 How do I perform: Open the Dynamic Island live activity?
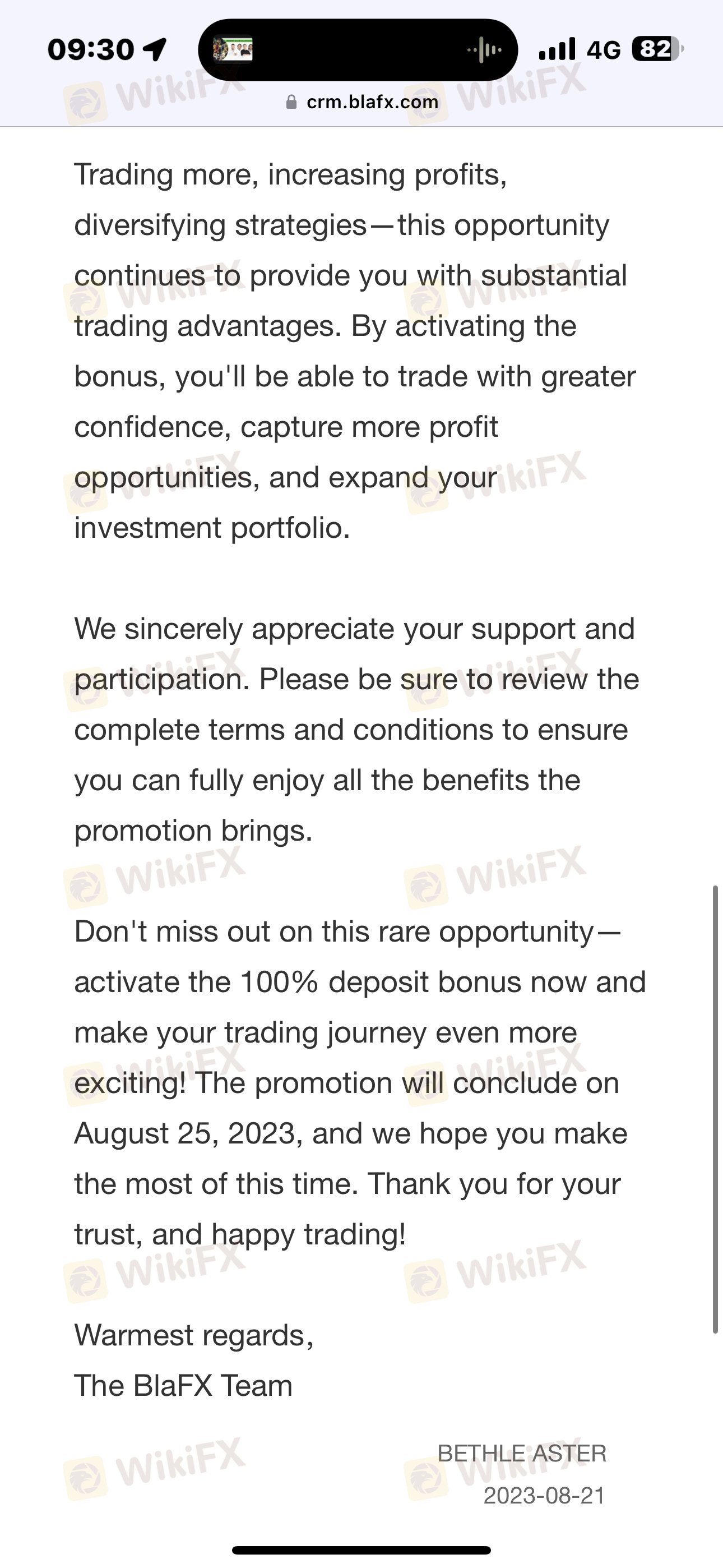click(x=358, y=50)
